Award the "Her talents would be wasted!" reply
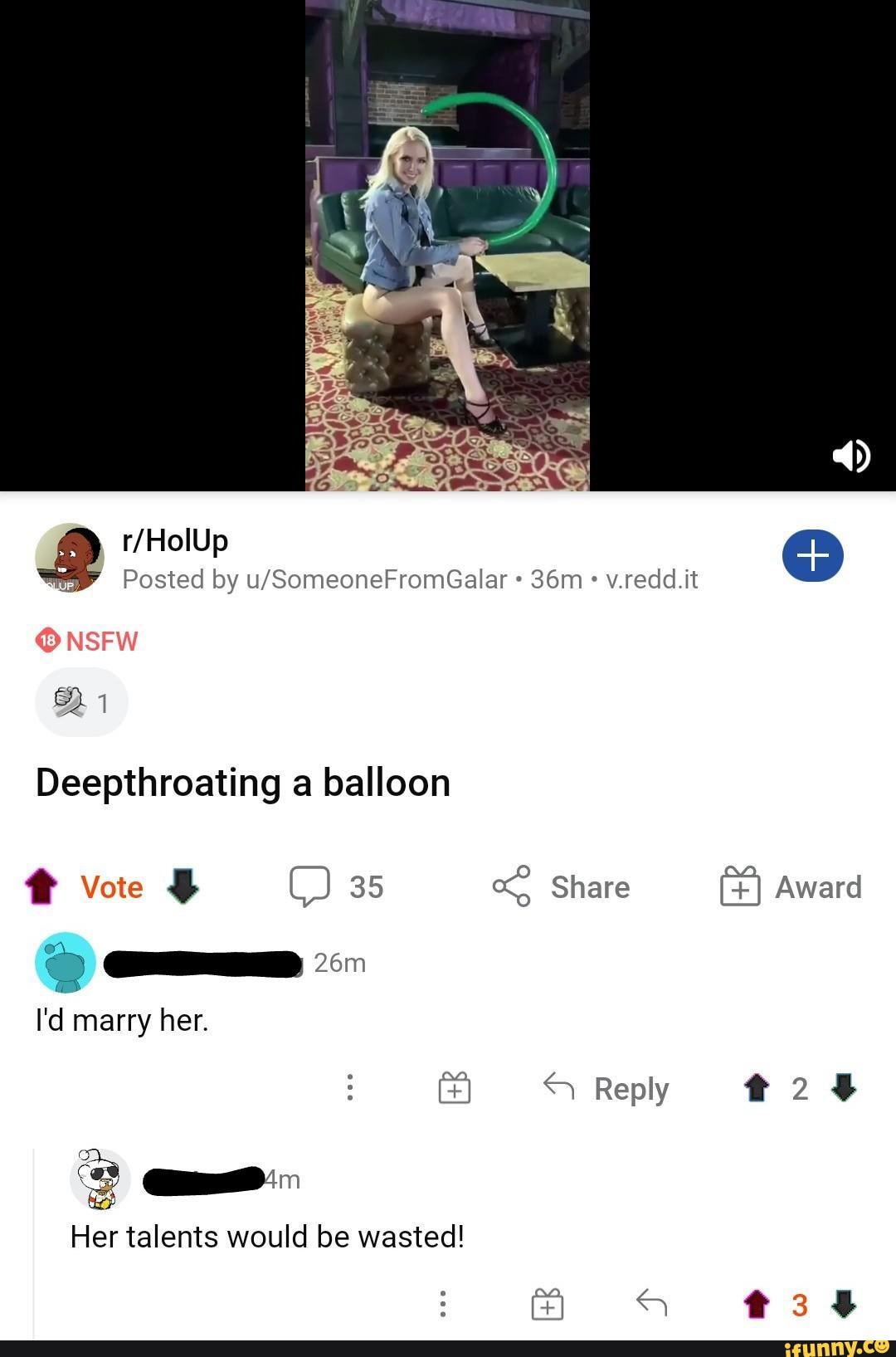The height and width of the screenshot is (1357, 896). tap(548, 1304)
